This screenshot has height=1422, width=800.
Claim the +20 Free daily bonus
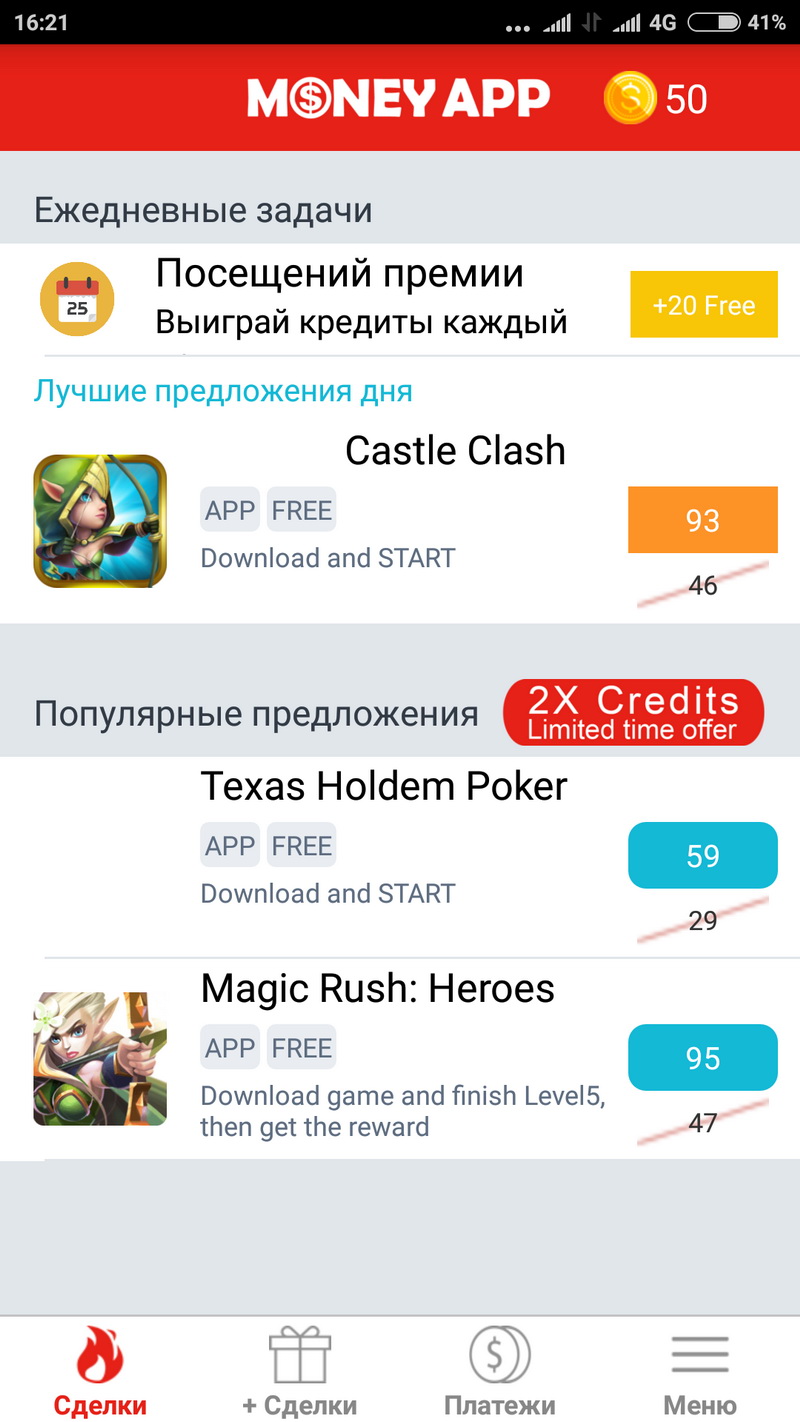703,304
